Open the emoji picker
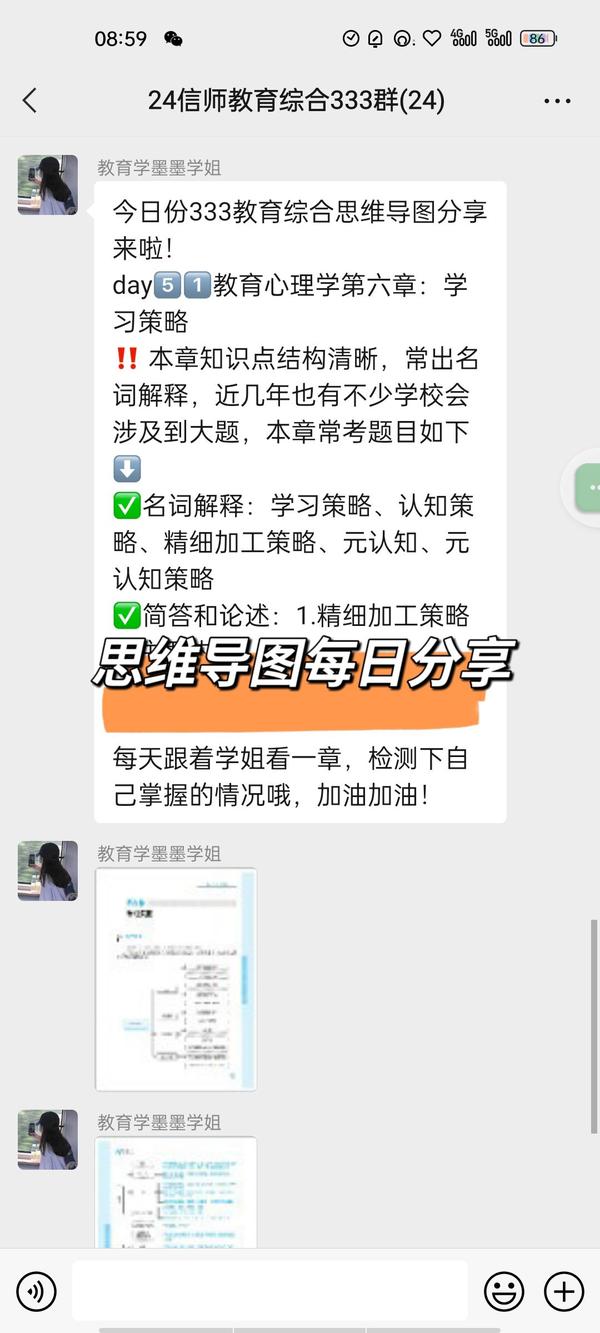The width and height of the screenshot is (600, 1333). coord(504,1292)
